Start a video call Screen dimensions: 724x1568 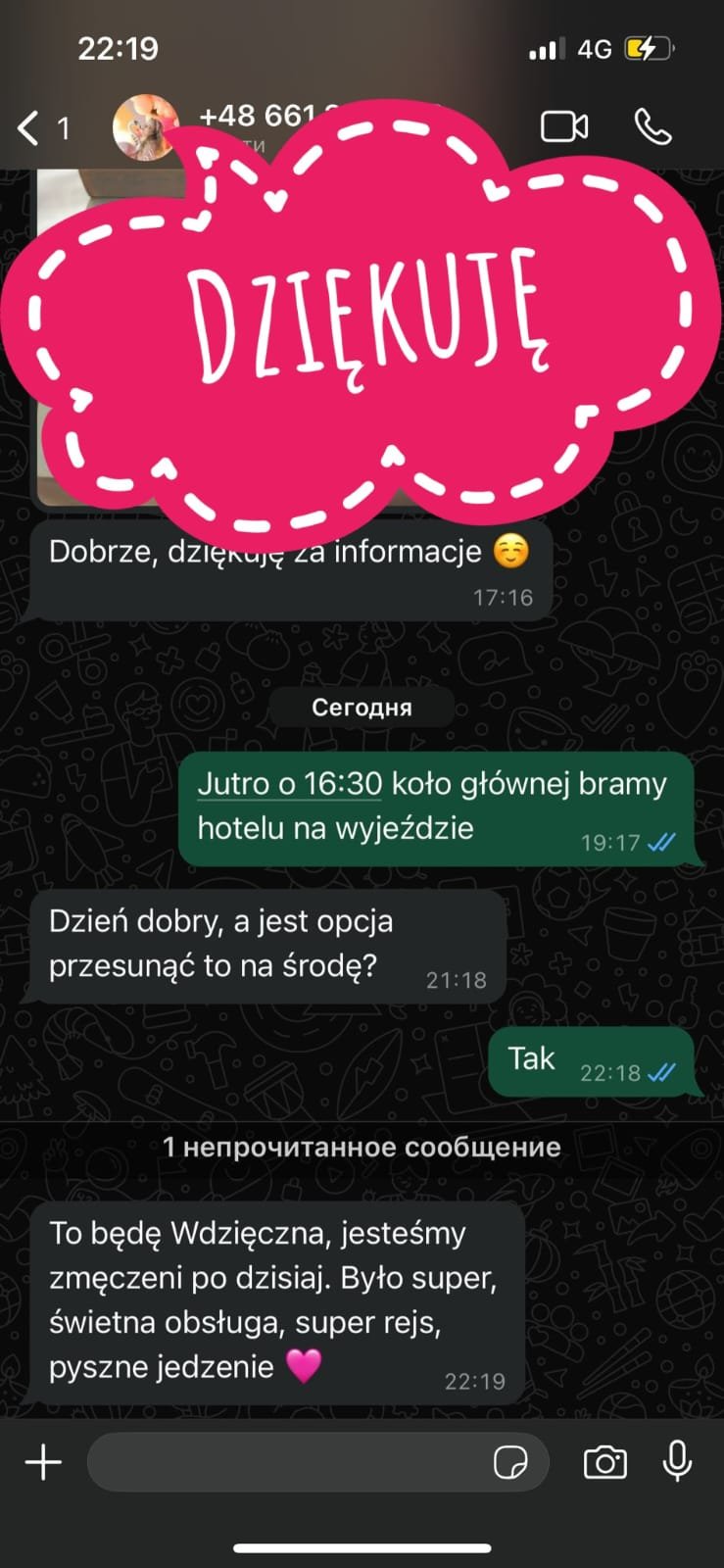click(x=564, y=127)
